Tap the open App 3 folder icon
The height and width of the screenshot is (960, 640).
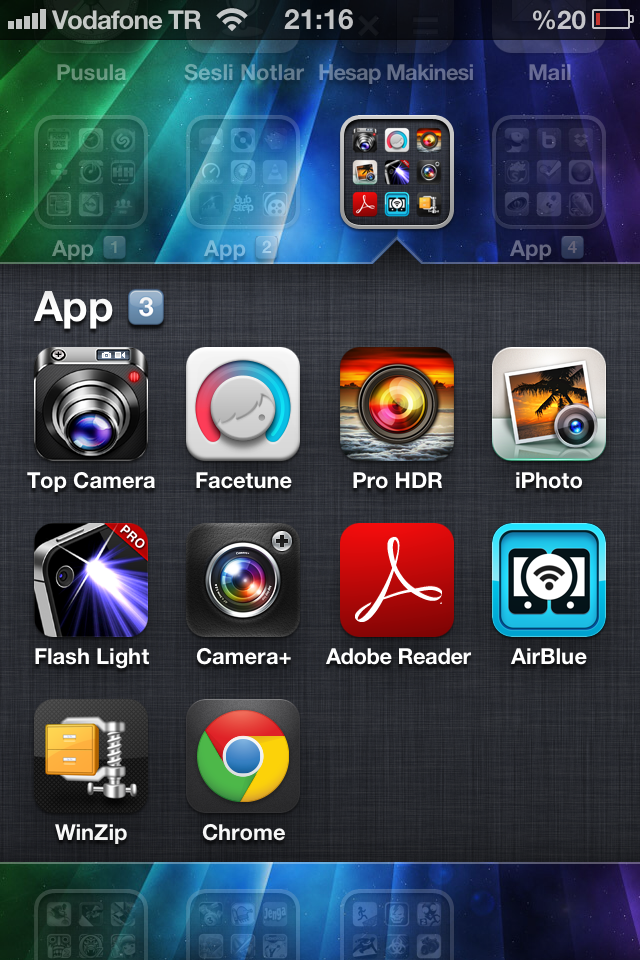tap(397, 172)
